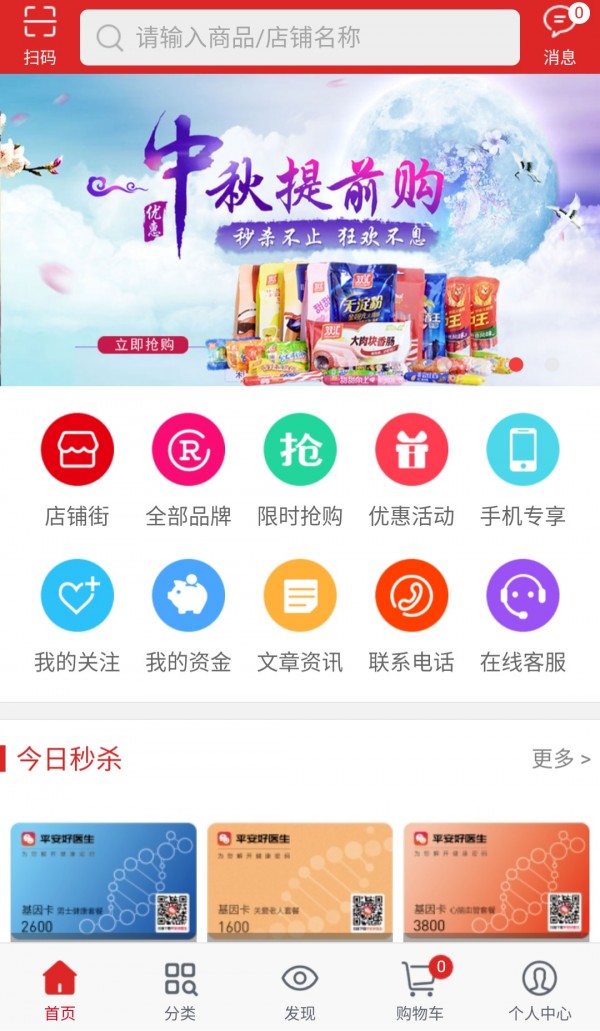
Task: Open the 1600 基因卡 product card
Action: 300,881
